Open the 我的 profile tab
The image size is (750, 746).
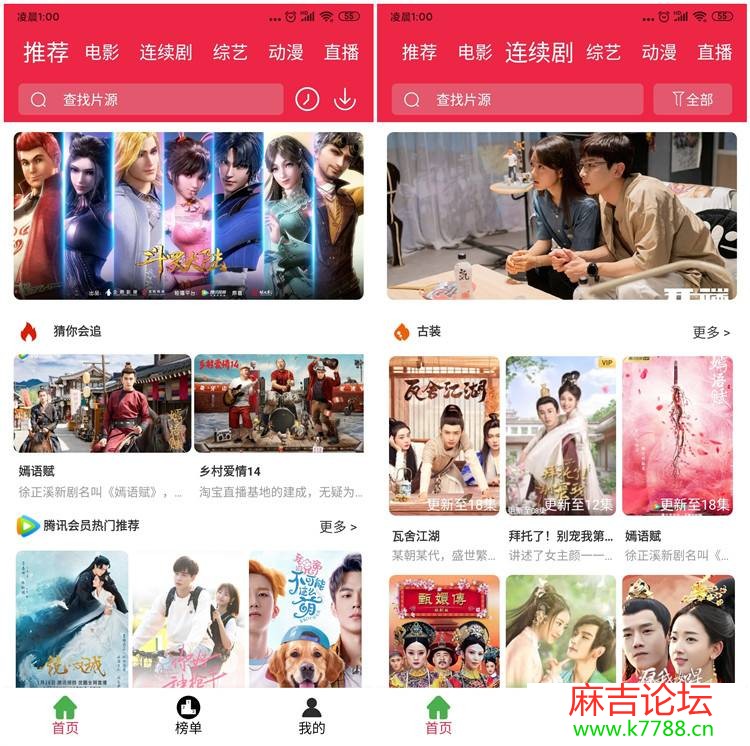[x=312, y=714]
